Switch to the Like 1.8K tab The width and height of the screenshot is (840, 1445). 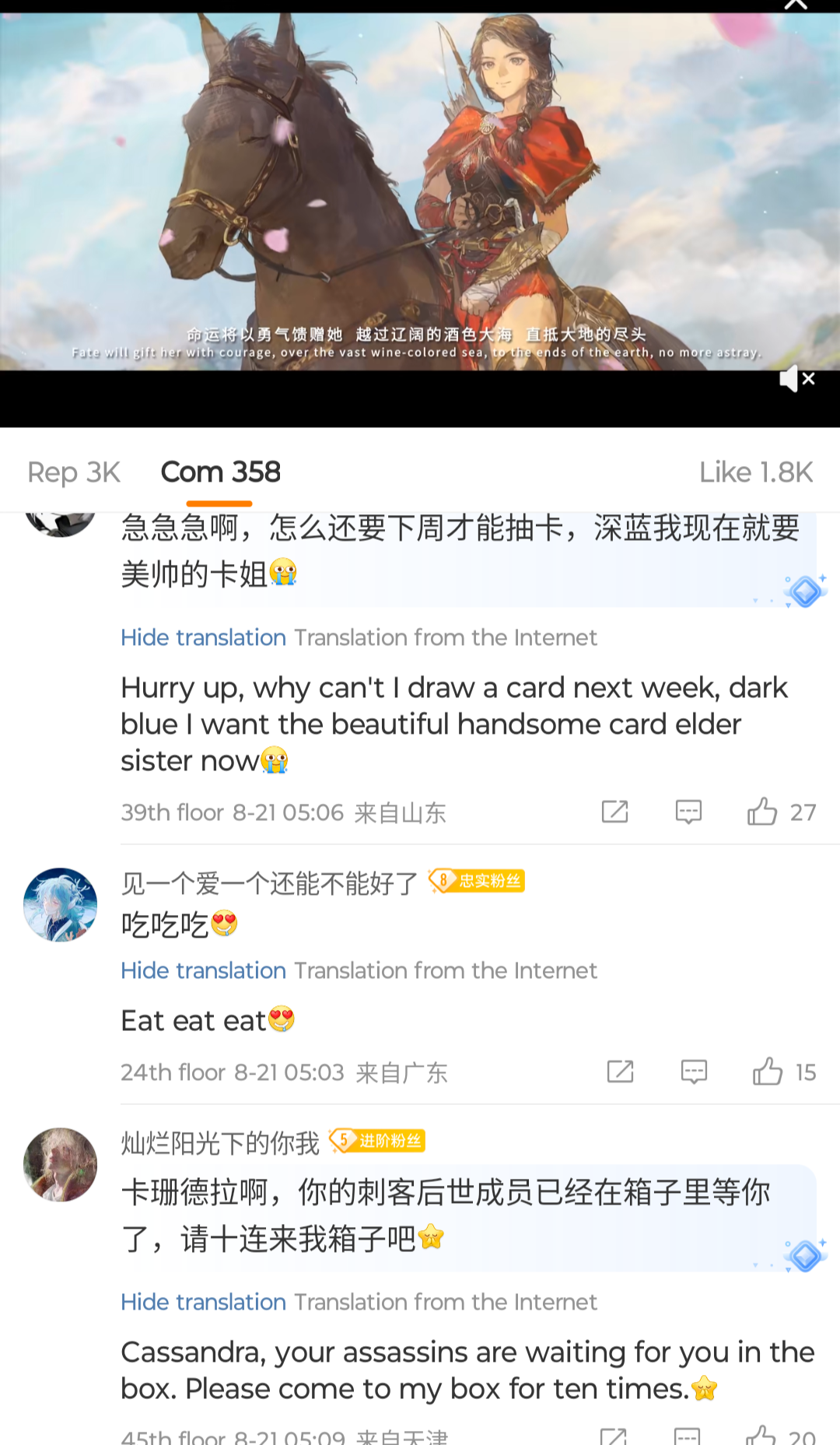click(x=755, y=472)
